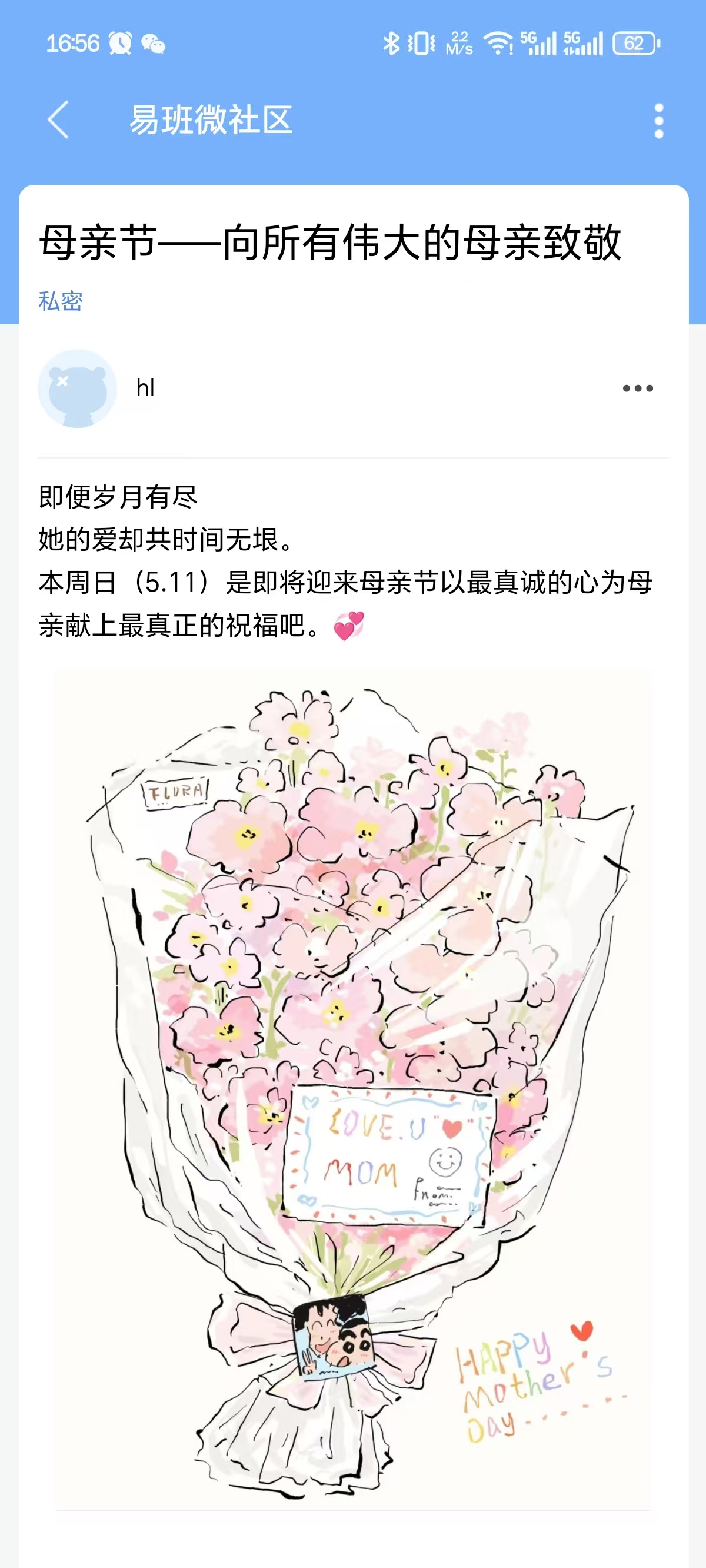View hl's profile avatar
The image size is (706, 1568).
pyautogui.click(x=77, y=388)
